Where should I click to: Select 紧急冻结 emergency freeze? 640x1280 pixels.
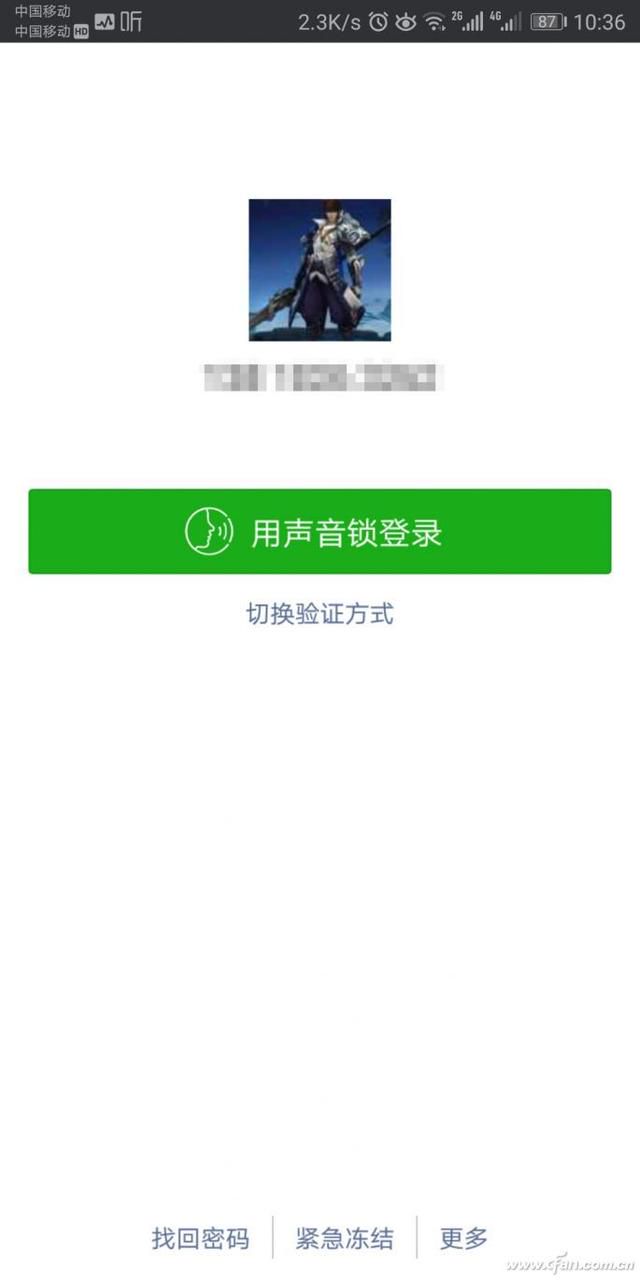coord(344,1239)
